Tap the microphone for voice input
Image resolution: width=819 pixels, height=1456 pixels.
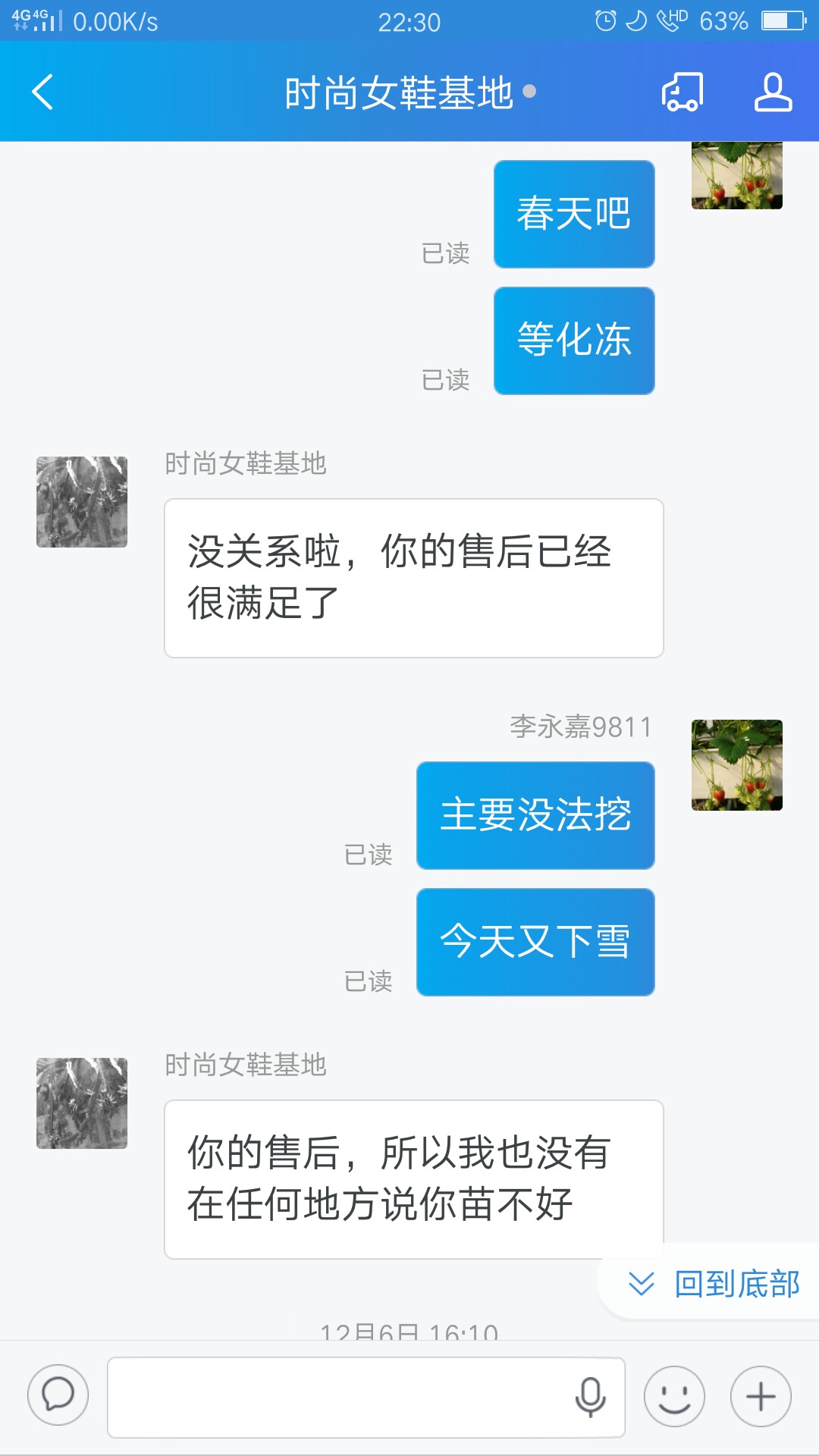tap(590, 1397)
